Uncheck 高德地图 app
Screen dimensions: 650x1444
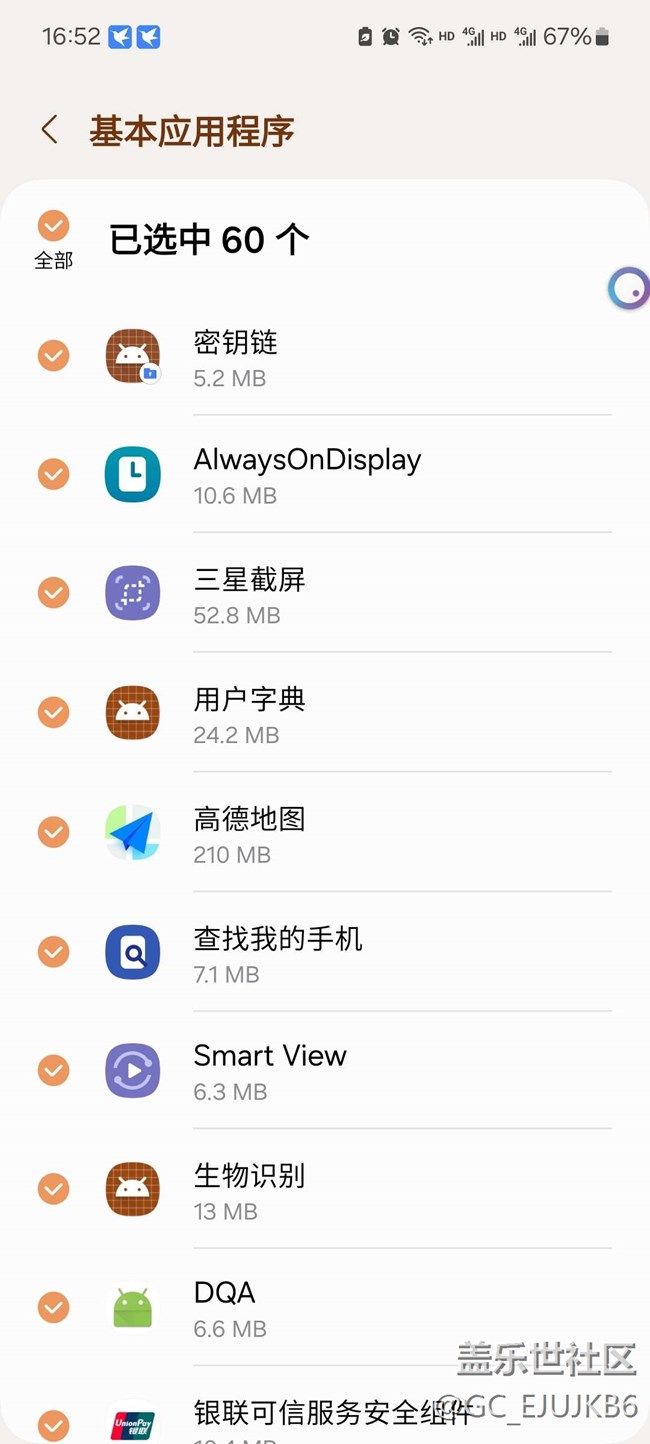[x=53, y=832]
